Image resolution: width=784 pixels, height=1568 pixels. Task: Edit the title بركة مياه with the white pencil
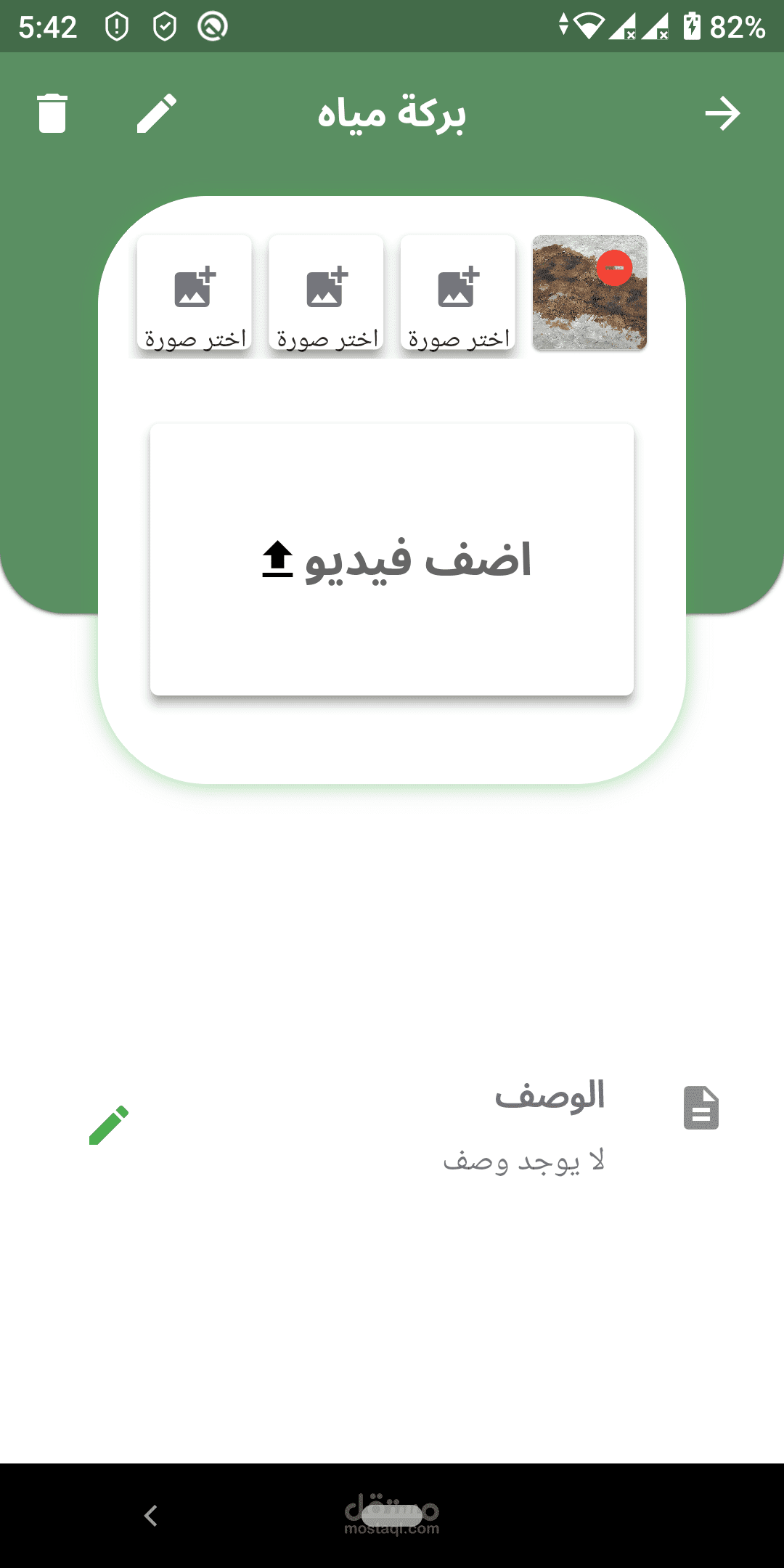point(157,113)
